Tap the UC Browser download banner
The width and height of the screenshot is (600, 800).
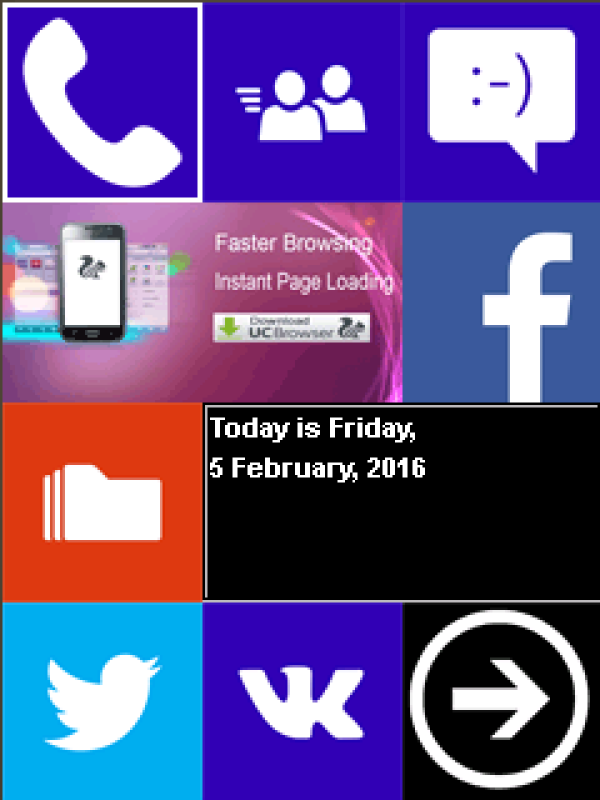201,302
